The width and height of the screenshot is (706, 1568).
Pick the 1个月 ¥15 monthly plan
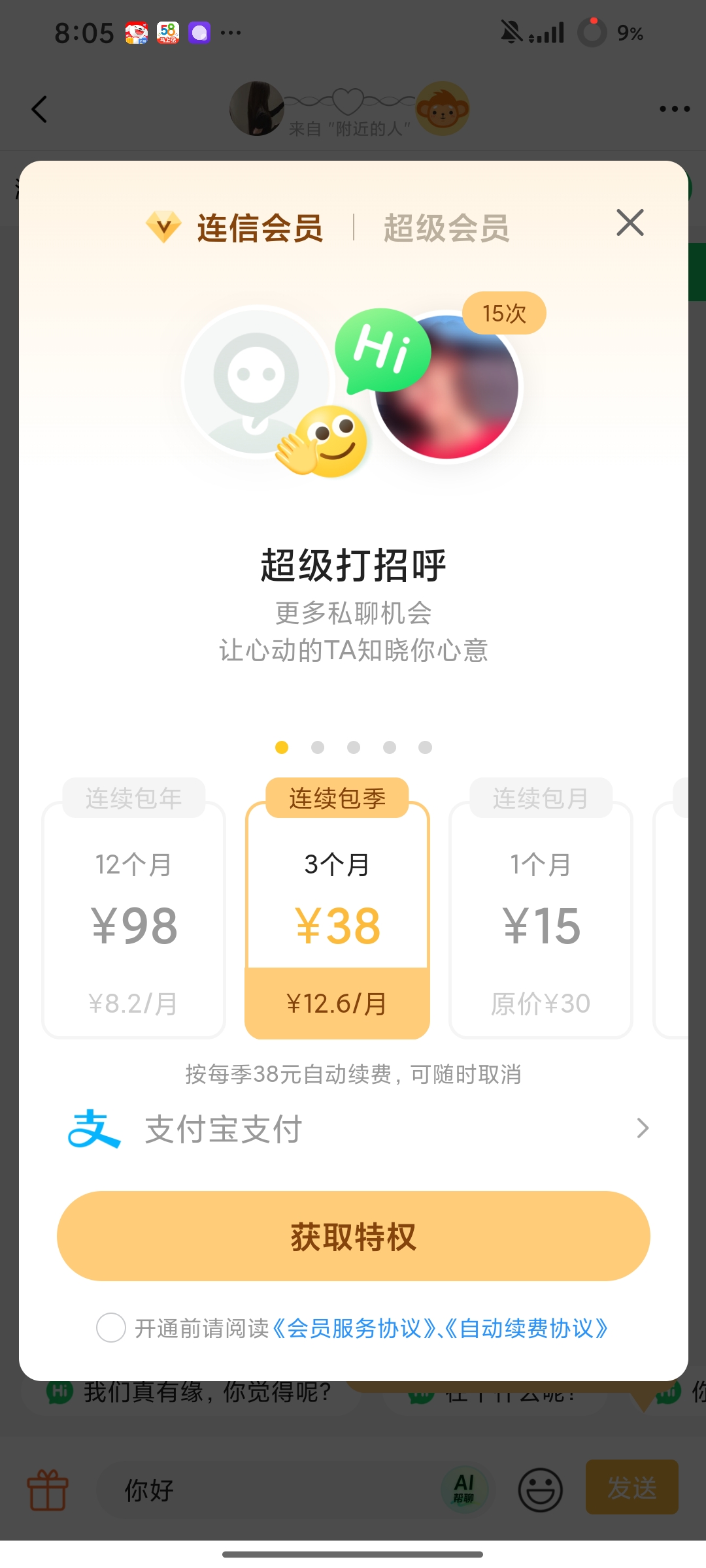pyautogui.click(x=541, y=920)
